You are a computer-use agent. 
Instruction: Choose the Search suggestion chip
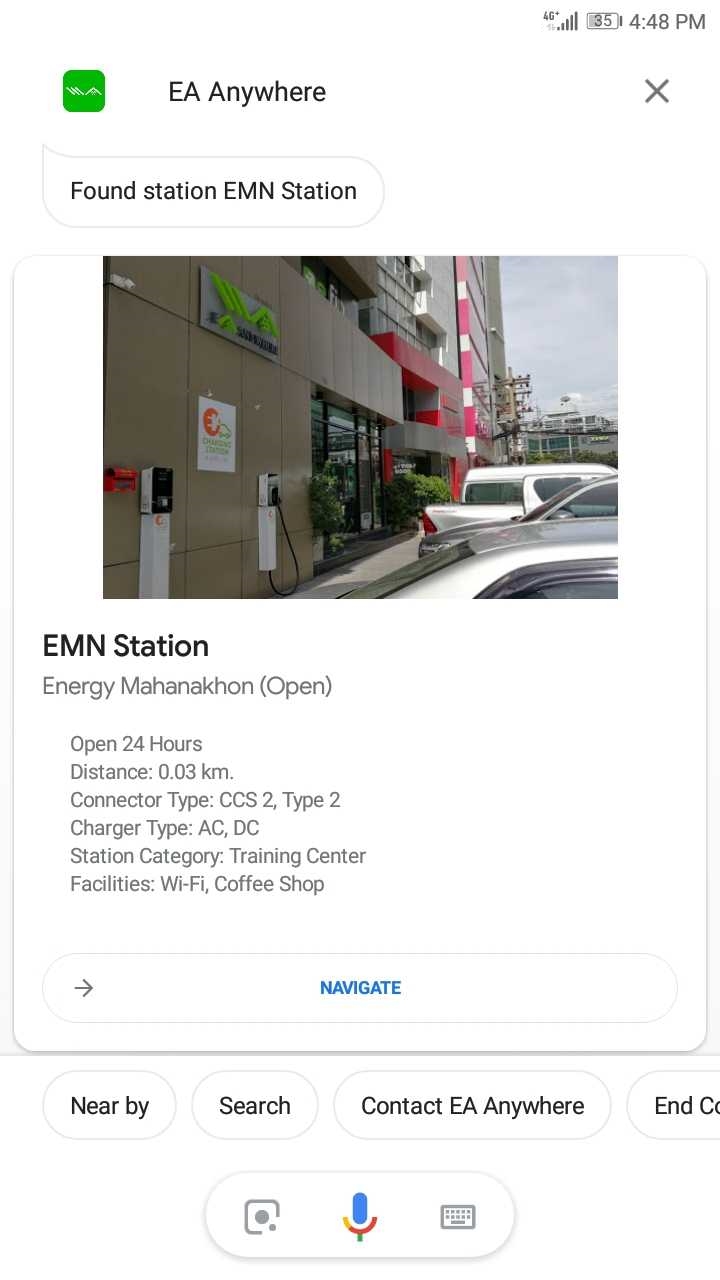tap(255, 1105)
